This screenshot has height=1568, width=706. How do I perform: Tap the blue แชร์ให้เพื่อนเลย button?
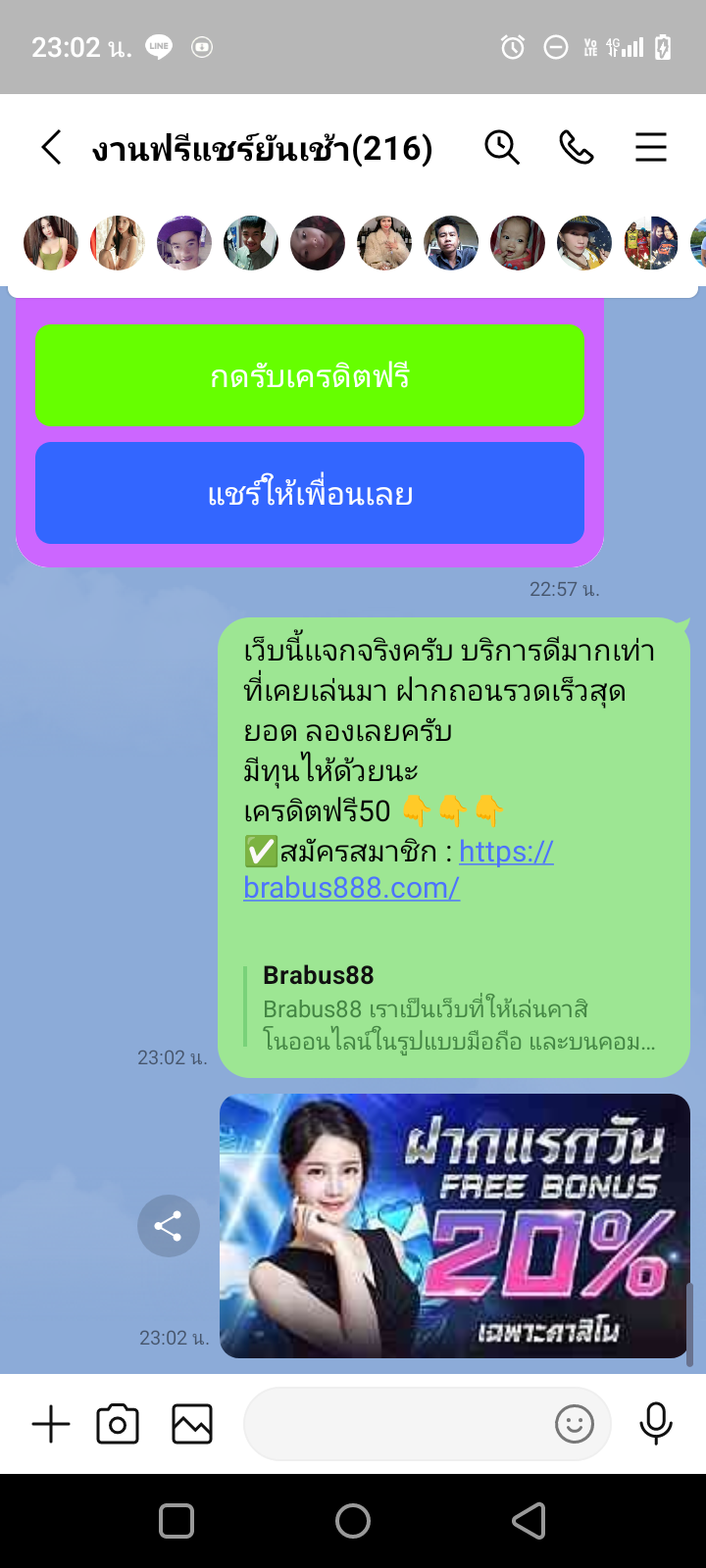(x=310, y=493)
